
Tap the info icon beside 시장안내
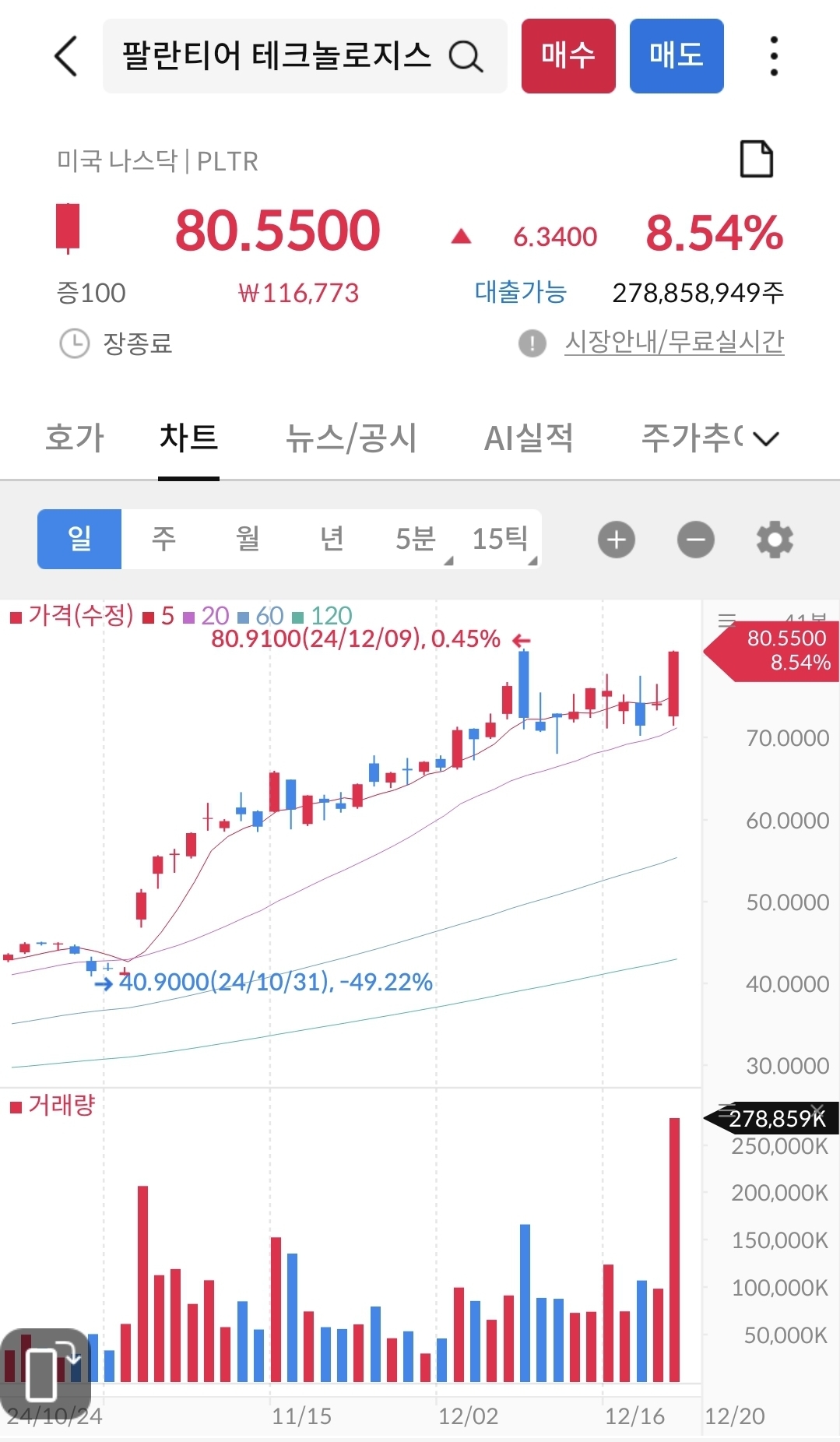(x=530, y=343)
